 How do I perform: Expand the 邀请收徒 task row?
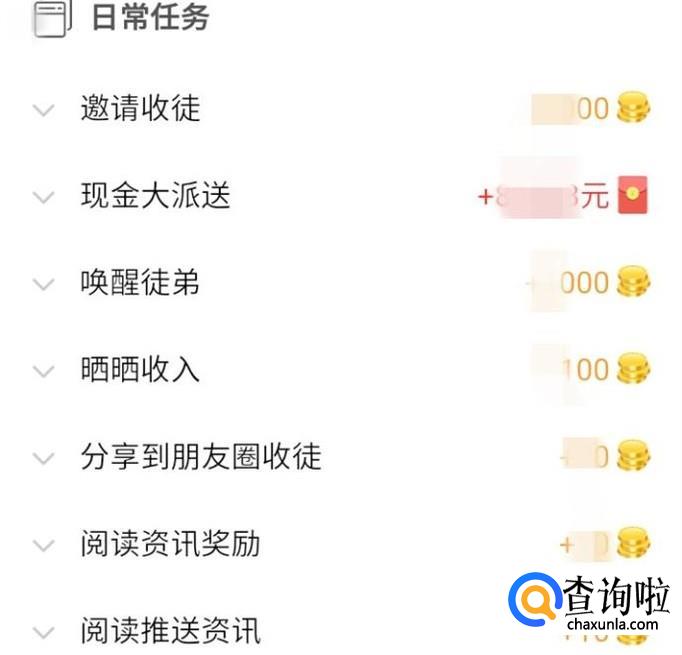point(43,109)
